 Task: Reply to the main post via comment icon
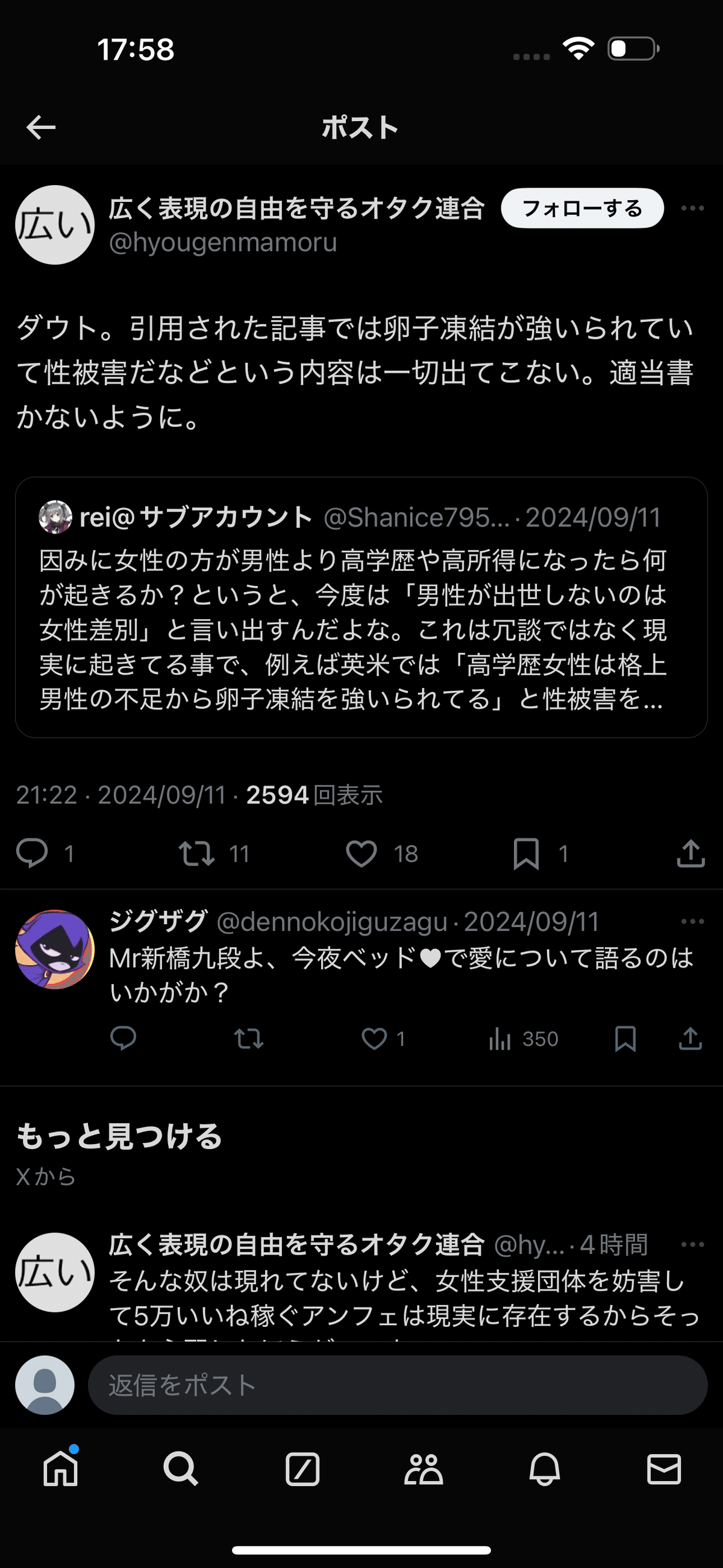(x=32, y=853)
